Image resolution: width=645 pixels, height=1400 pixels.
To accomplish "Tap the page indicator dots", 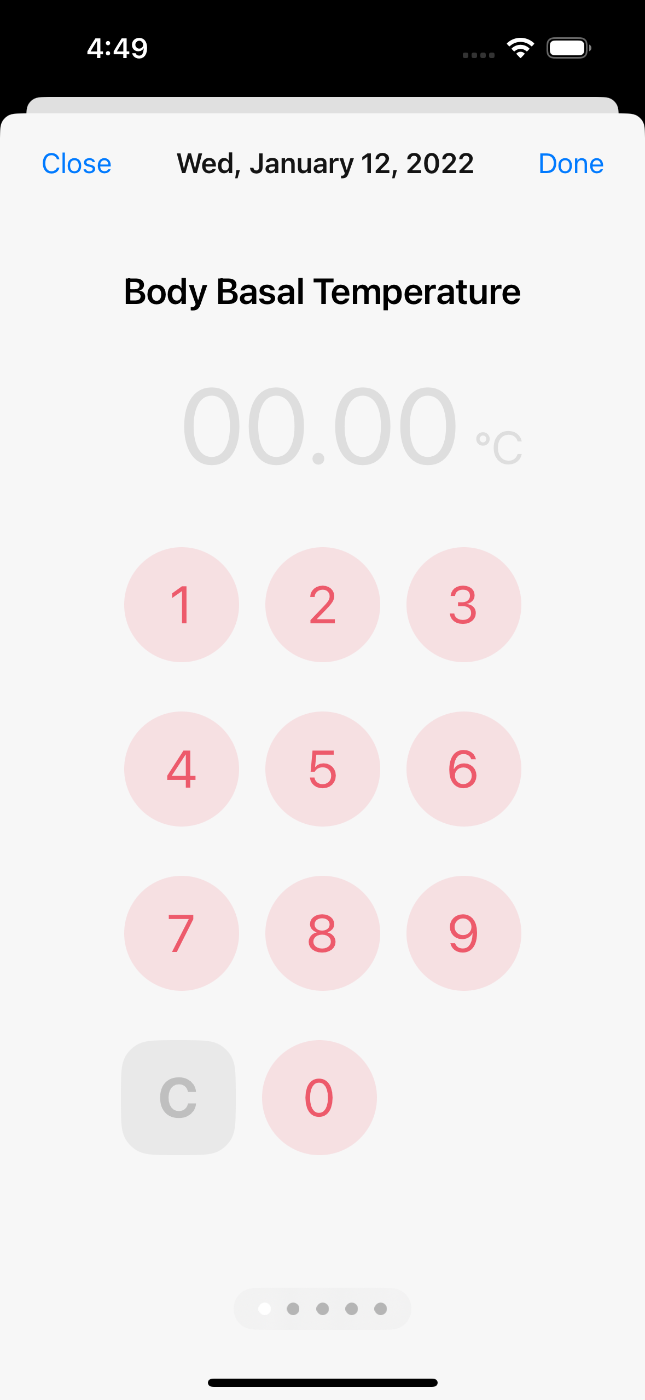I will click(x=322, y=1309).
